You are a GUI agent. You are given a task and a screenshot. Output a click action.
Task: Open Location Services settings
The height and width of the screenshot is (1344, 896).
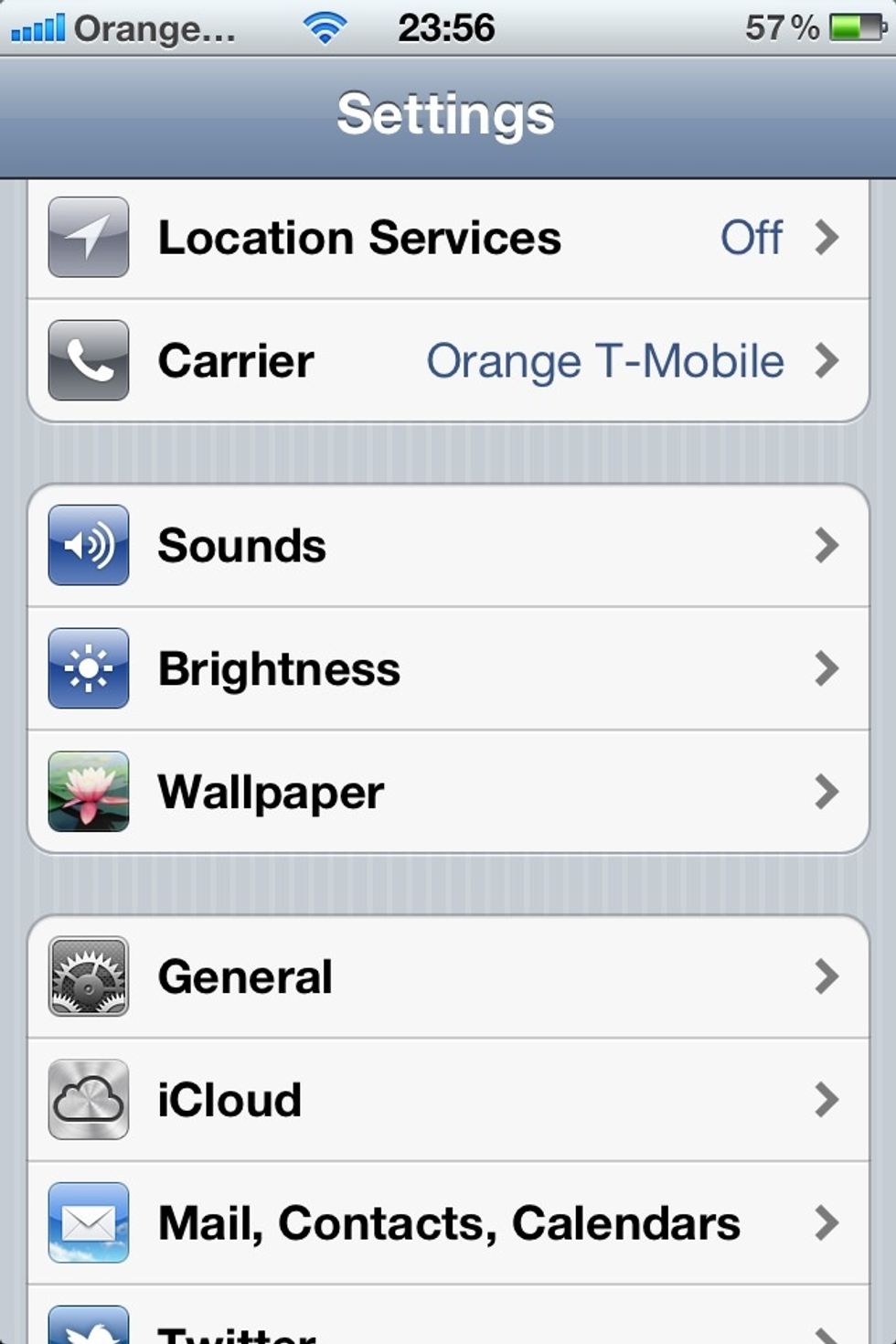pos(448,238)
